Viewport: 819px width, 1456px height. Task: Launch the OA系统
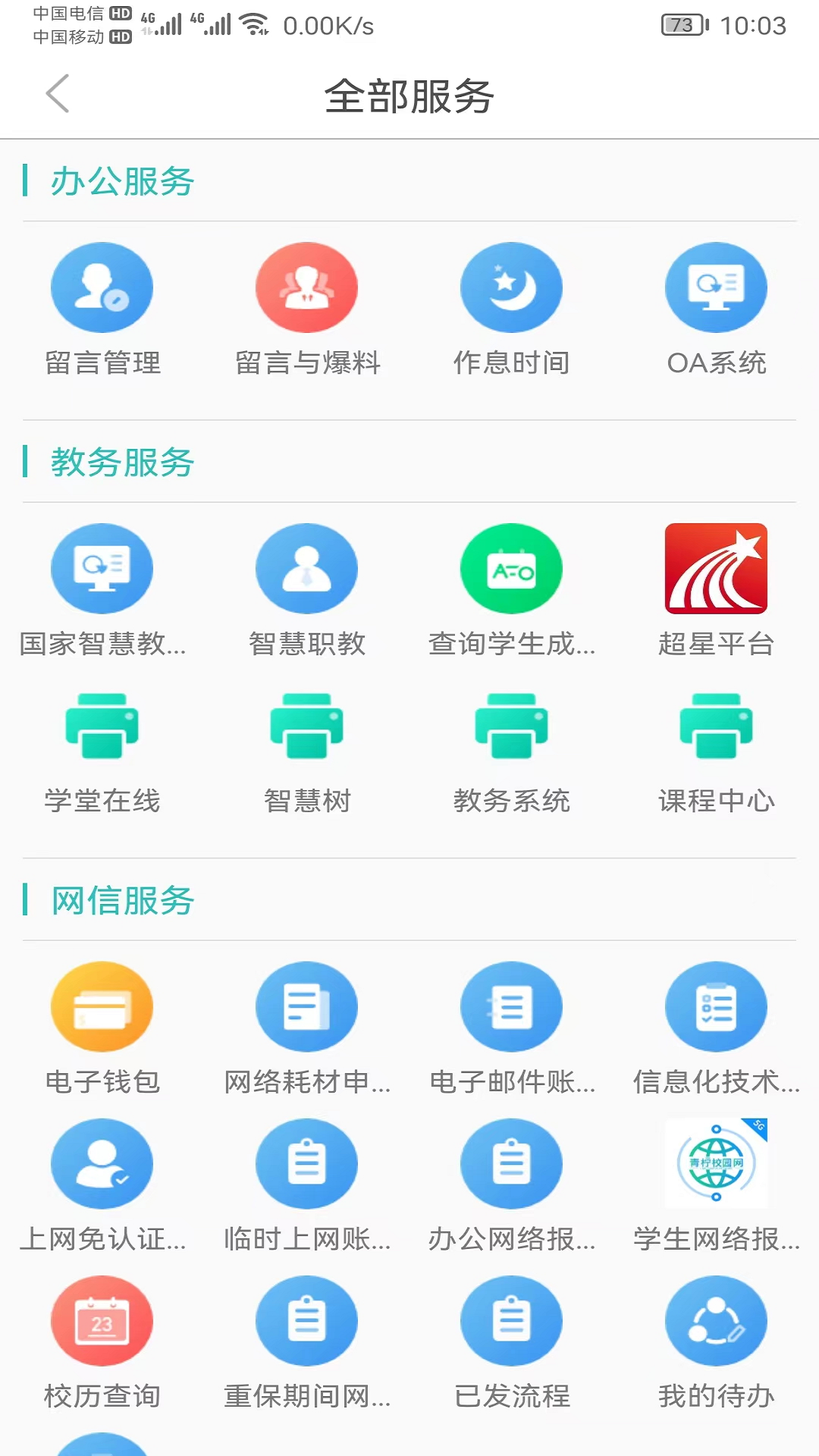pyautogui.click(x=716, y=288)
